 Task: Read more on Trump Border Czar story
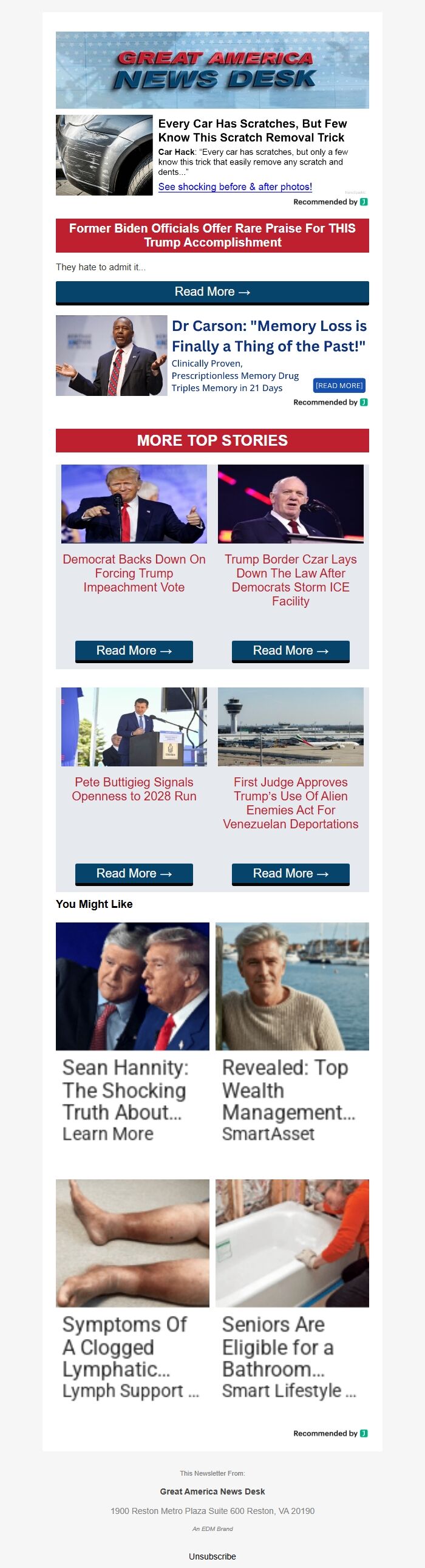(x=290, y=650)
